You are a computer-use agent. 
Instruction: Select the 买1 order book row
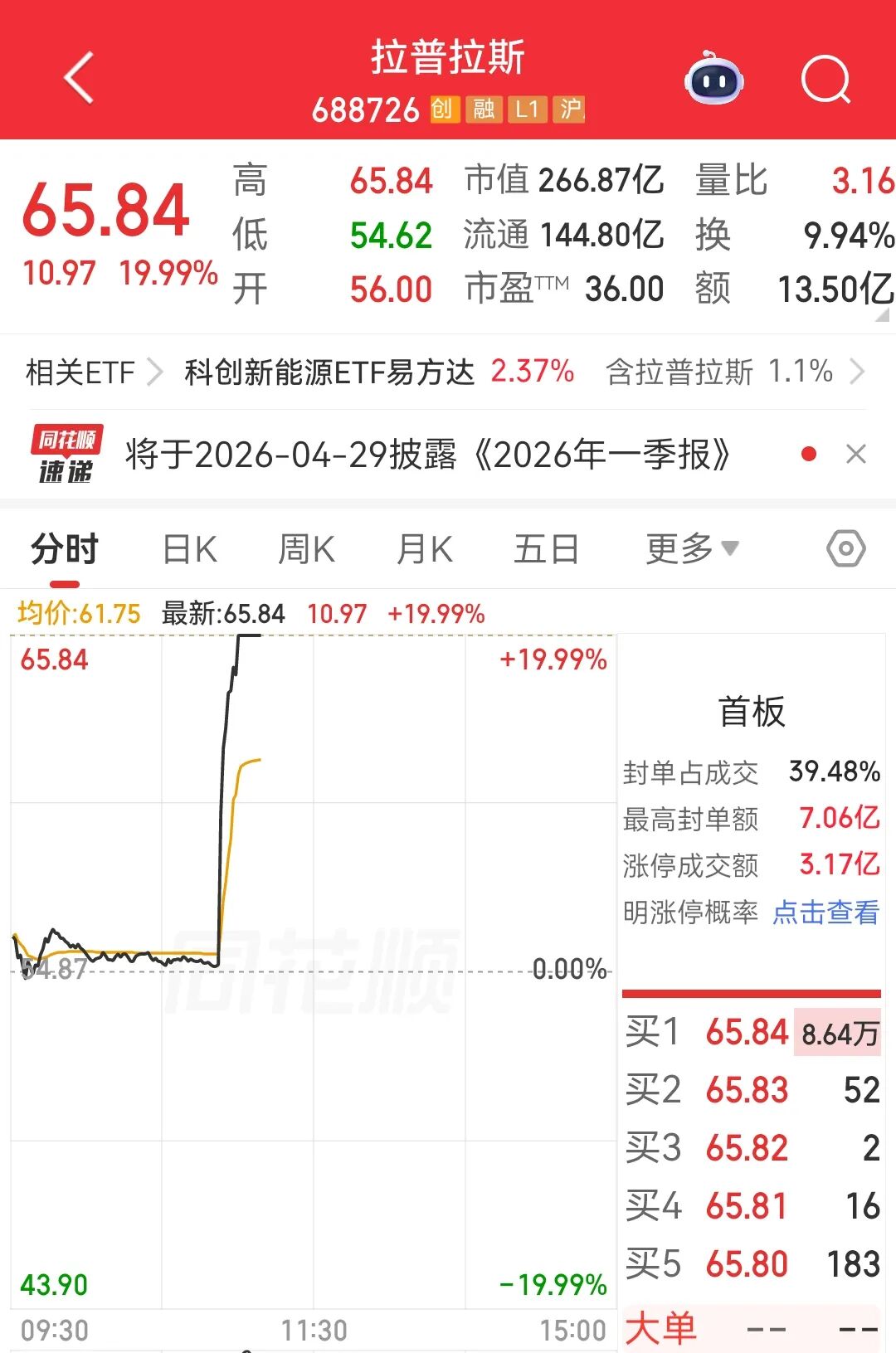[x=752, y=1033]
